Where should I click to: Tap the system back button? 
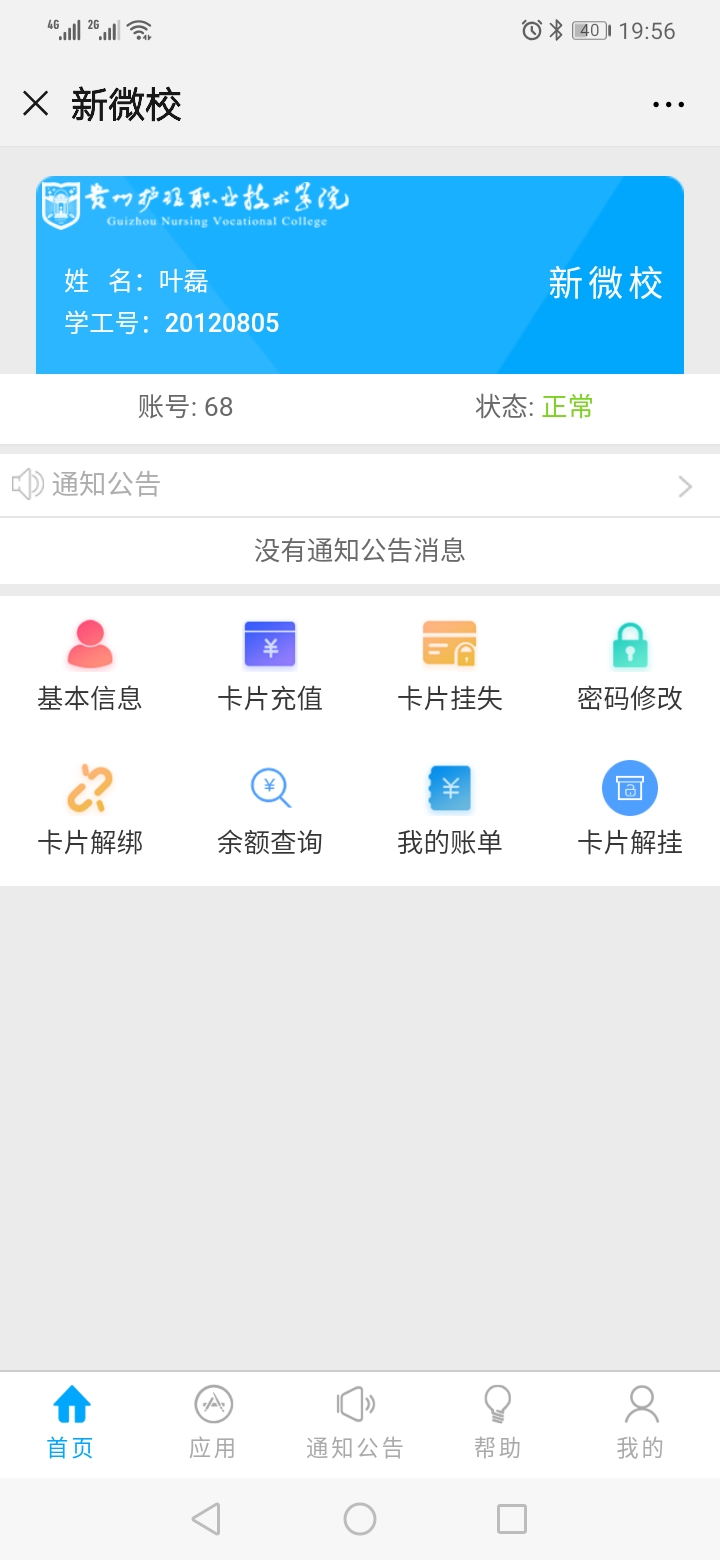coord(206,1519)
